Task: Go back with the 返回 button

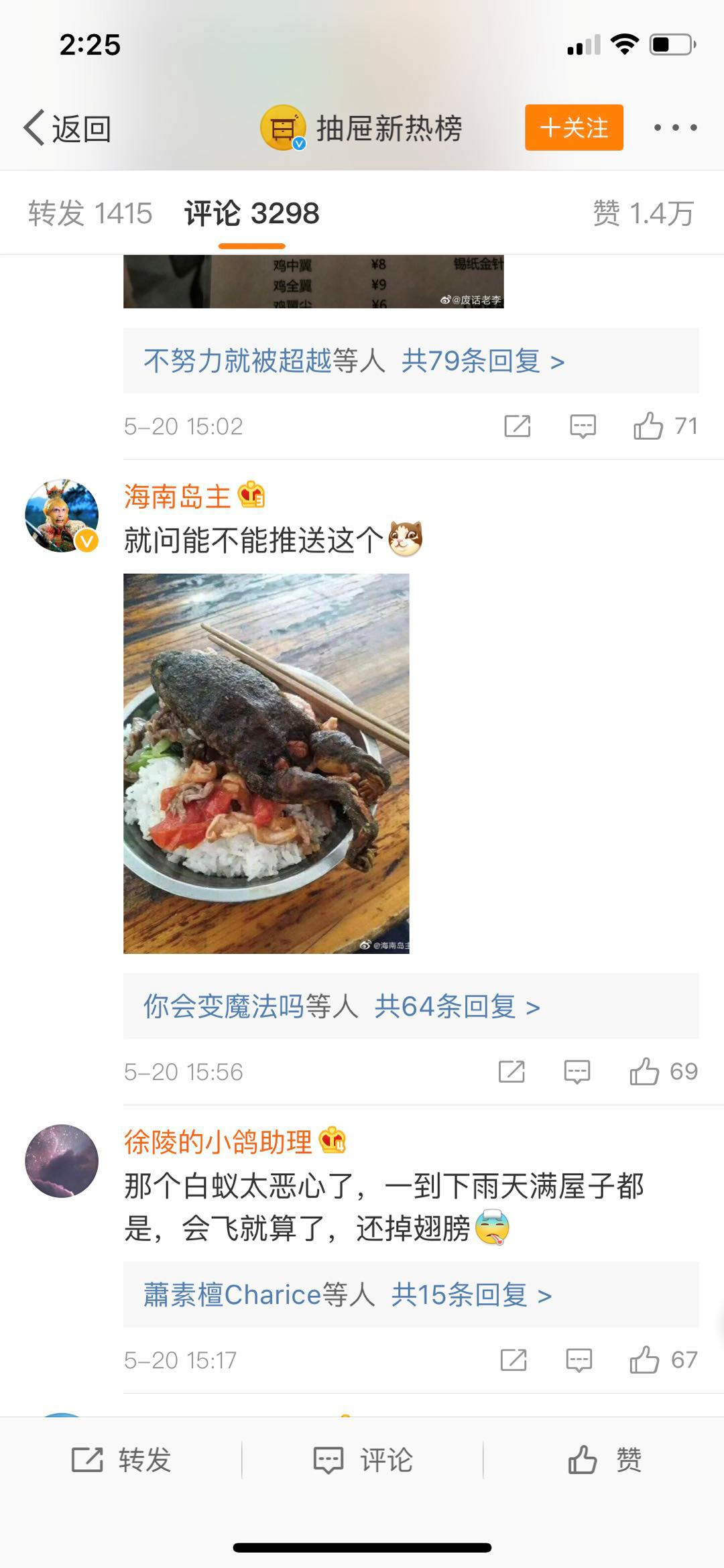Action: (67, 127)
